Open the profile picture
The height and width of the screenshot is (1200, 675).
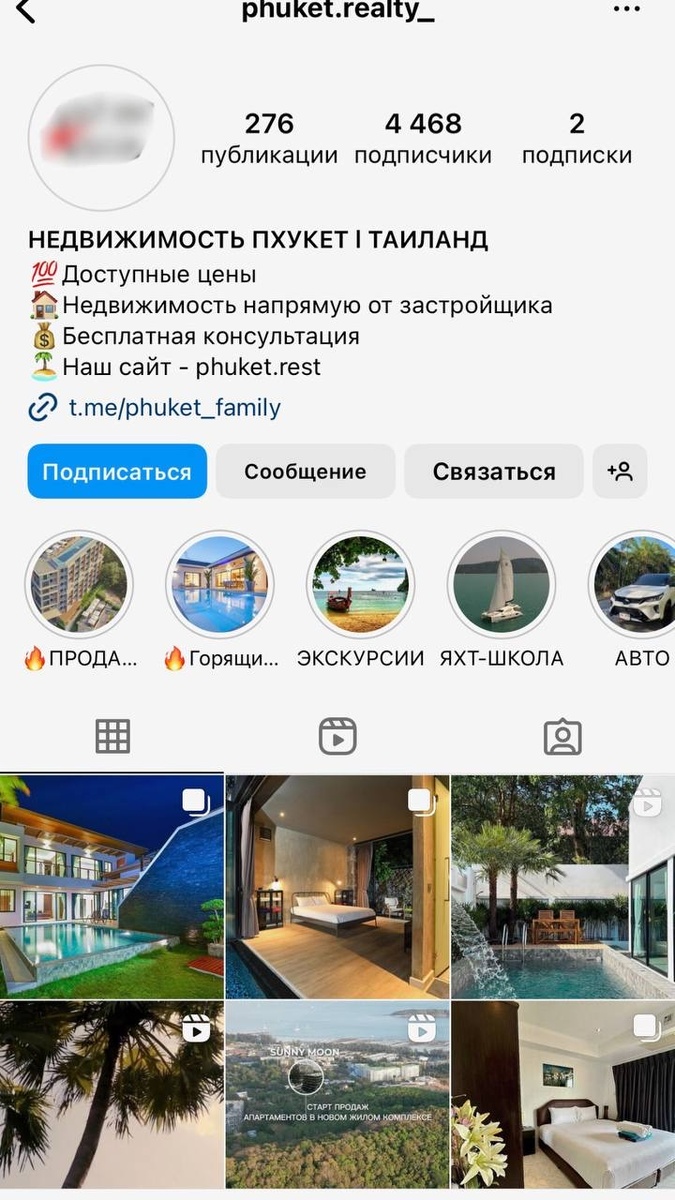pyautogui.click(x=101, y=138)
